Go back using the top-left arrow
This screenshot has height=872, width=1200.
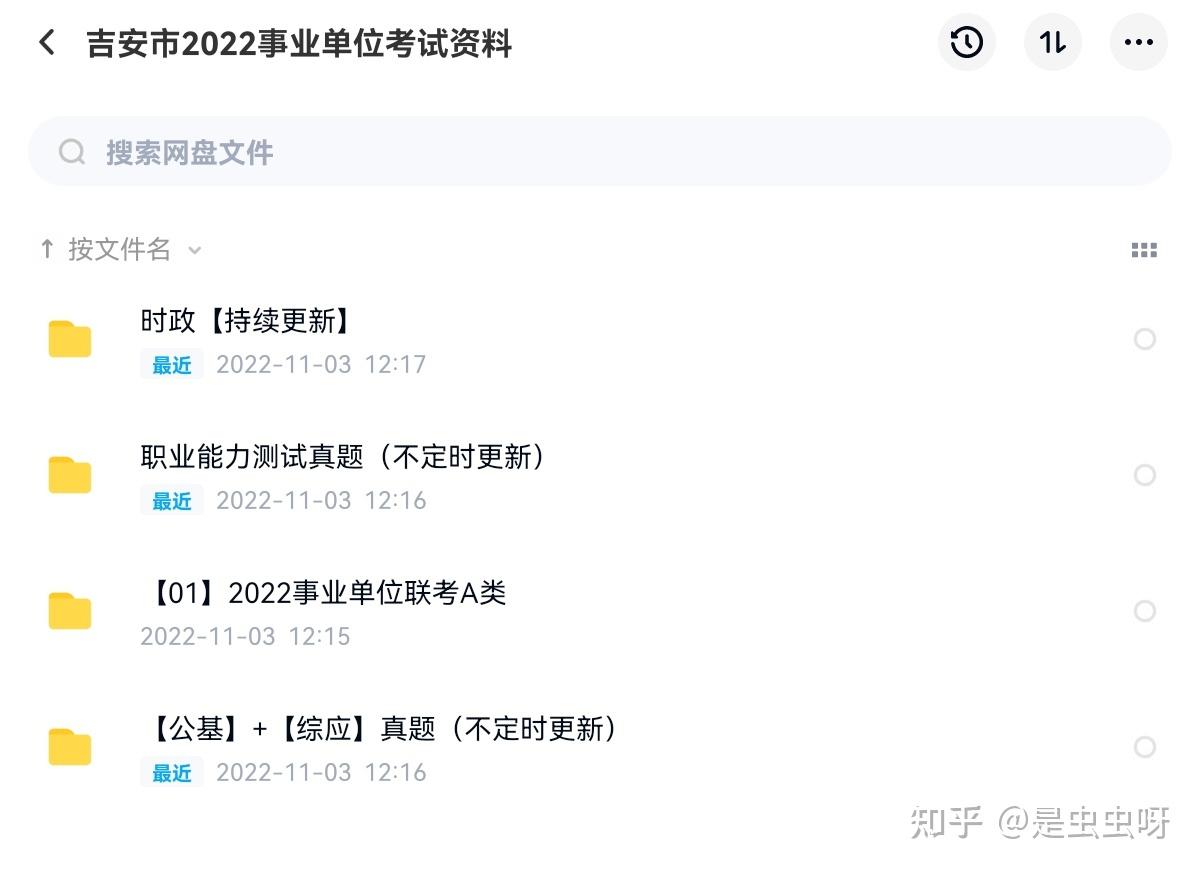(x=46, y=43)
